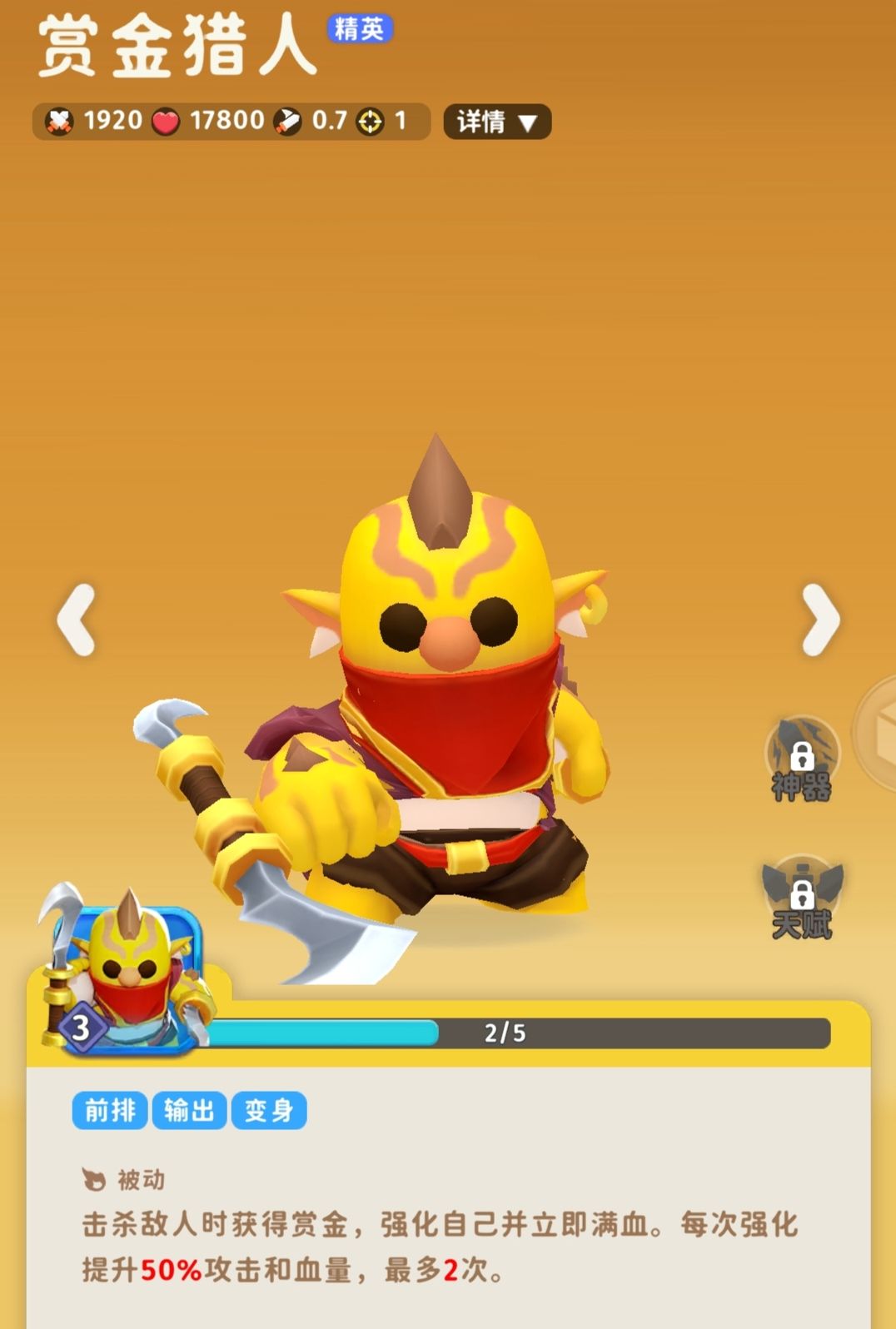Open the locked 神器 artifact button

tap(802, 760)
